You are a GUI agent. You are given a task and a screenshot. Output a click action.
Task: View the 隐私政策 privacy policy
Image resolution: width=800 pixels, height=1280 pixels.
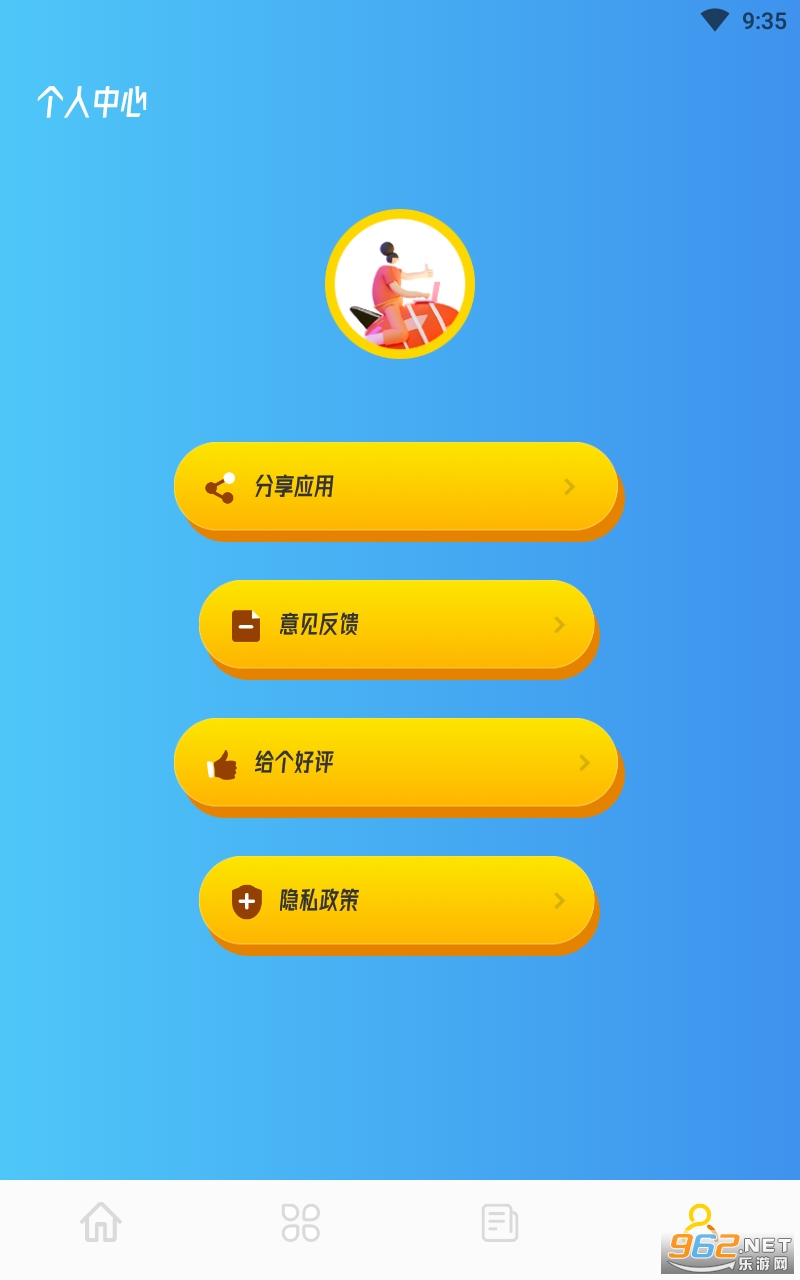[397, 901]
